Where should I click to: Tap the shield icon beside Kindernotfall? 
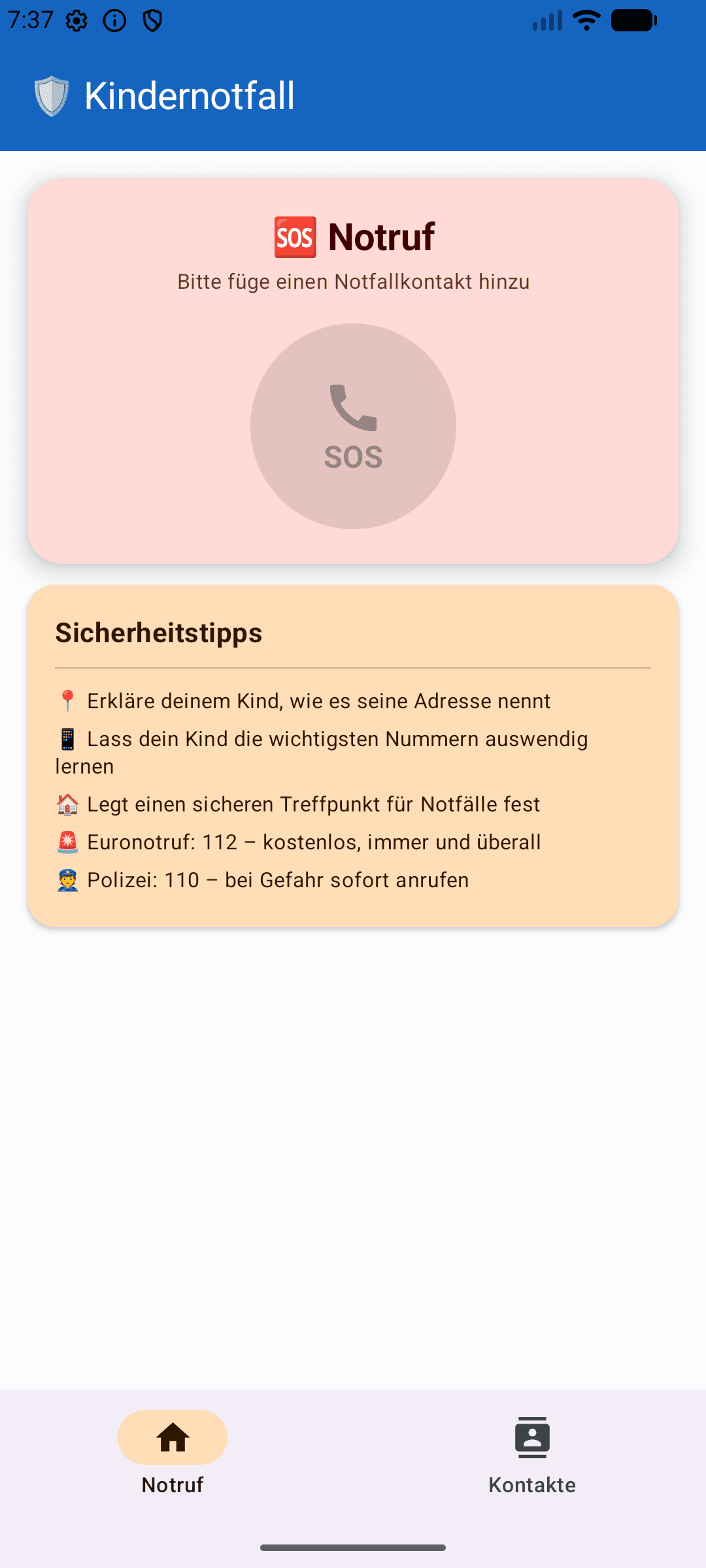coord(52,95)
